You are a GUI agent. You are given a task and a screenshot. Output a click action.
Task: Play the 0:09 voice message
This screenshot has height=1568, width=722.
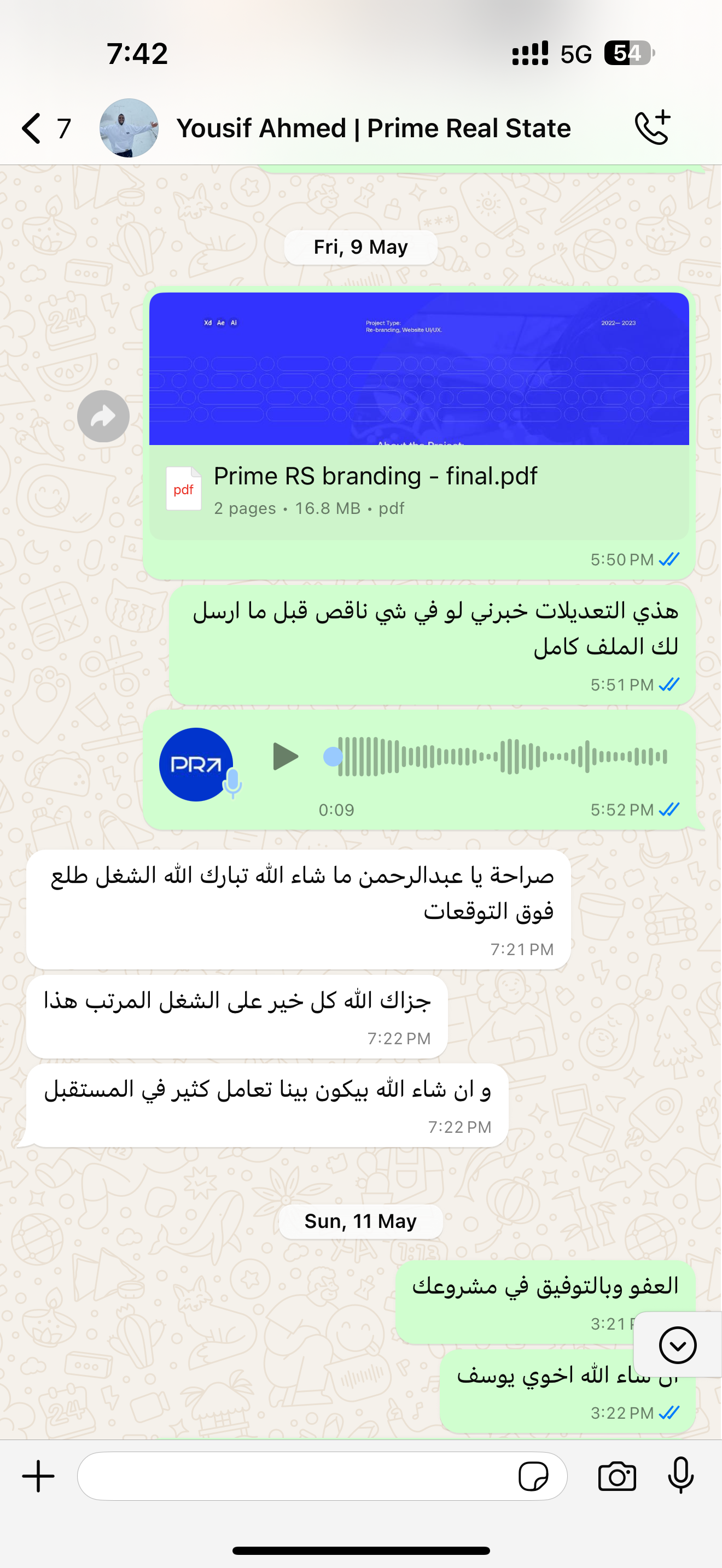click(285, 757)
